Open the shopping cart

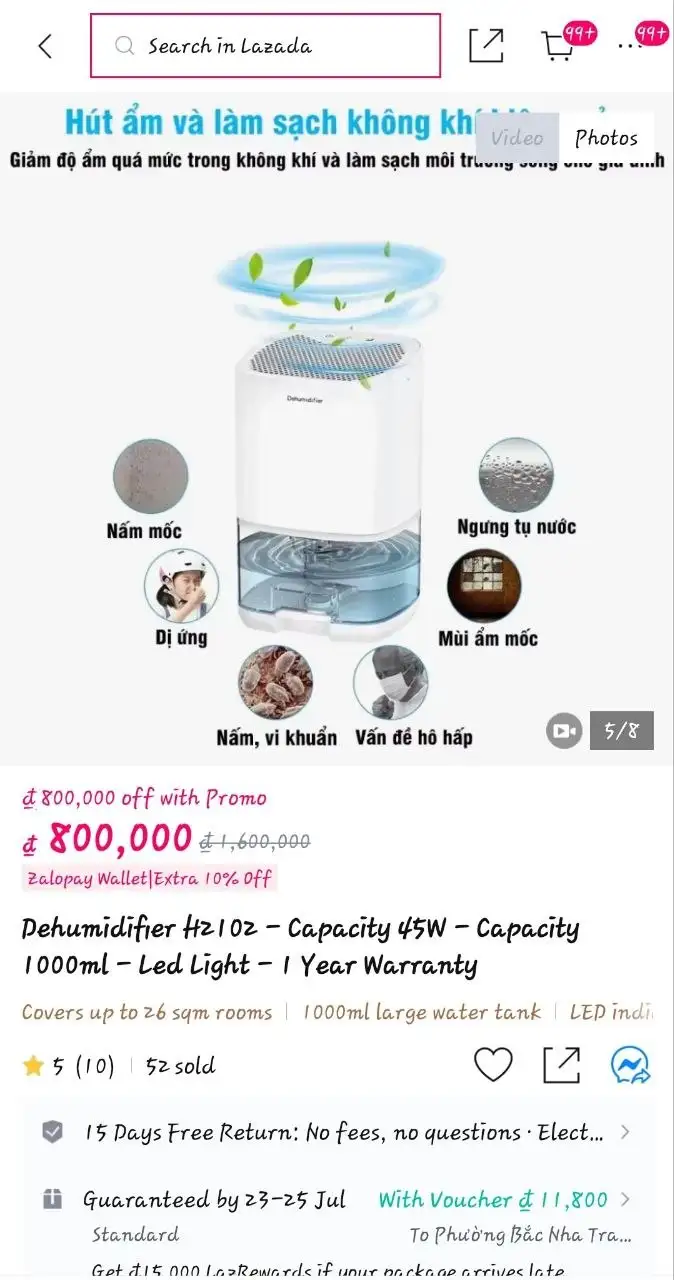pyautogui.click(x=558, y=45)
